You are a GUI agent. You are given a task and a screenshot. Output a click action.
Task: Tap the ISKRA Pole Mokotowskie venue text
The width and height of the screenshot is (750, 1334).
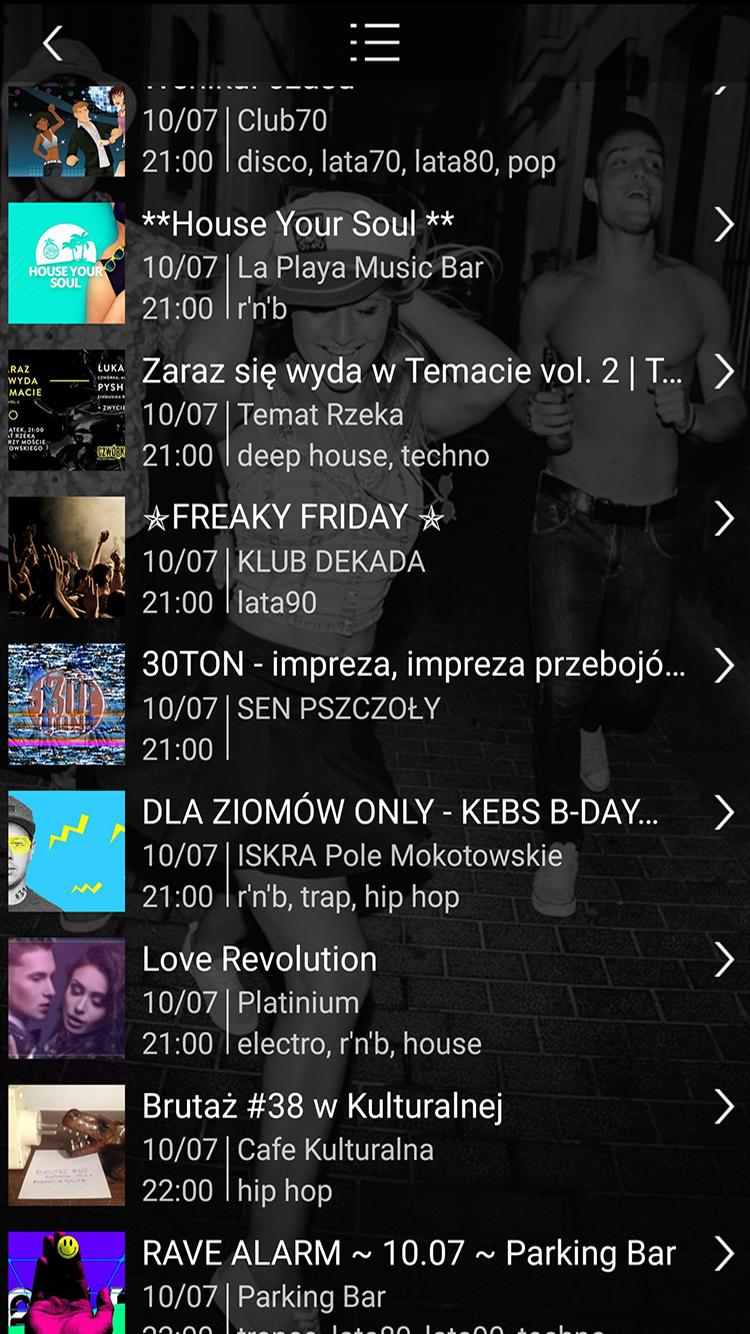[x=400, y=855]
